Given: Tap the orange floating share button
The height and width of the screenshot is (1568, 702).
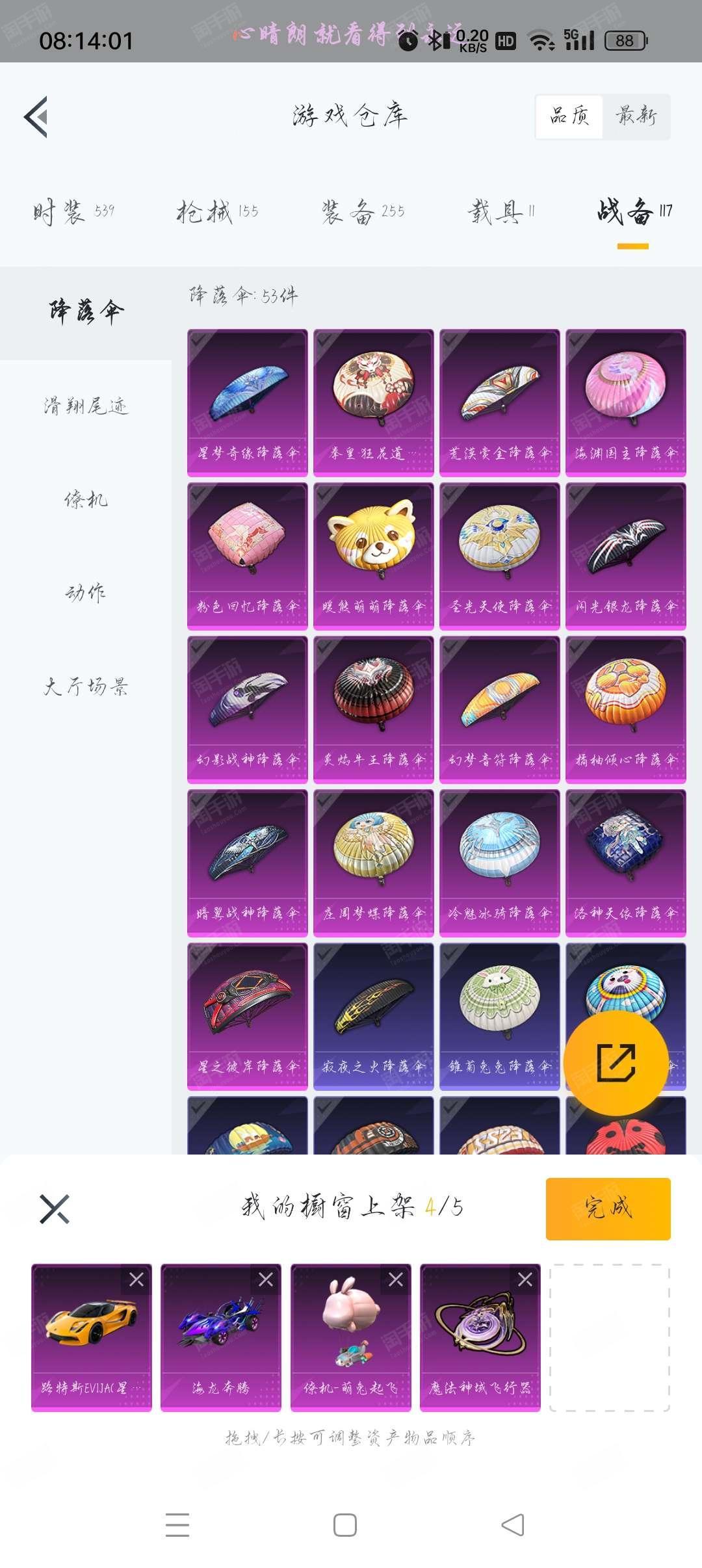Looking at the screenshot, I should (x=616, y=1063).
